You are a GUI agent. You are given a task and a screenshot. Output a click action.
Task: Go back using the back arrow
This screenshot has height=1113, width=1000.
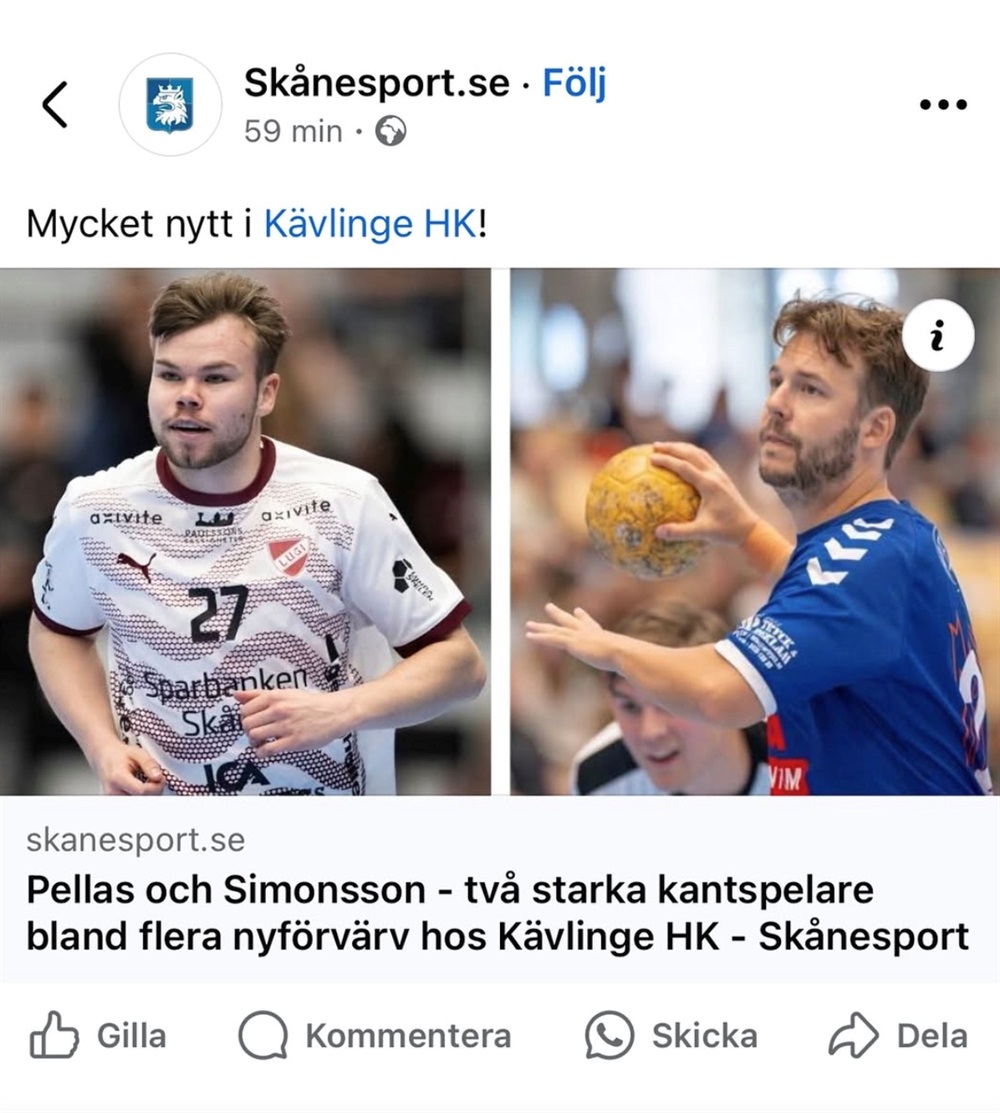click(x=55, y=104)
